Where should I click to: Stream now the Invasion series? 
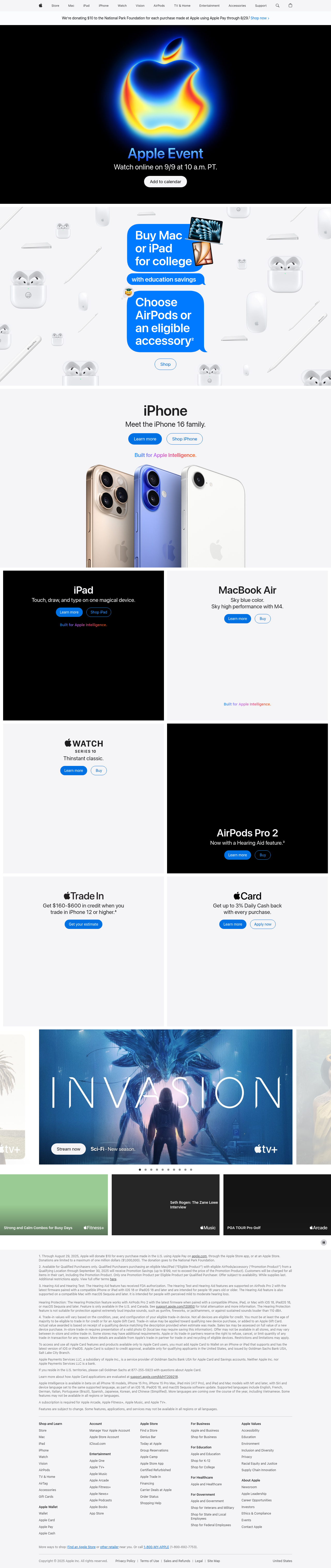point(68,1149)
